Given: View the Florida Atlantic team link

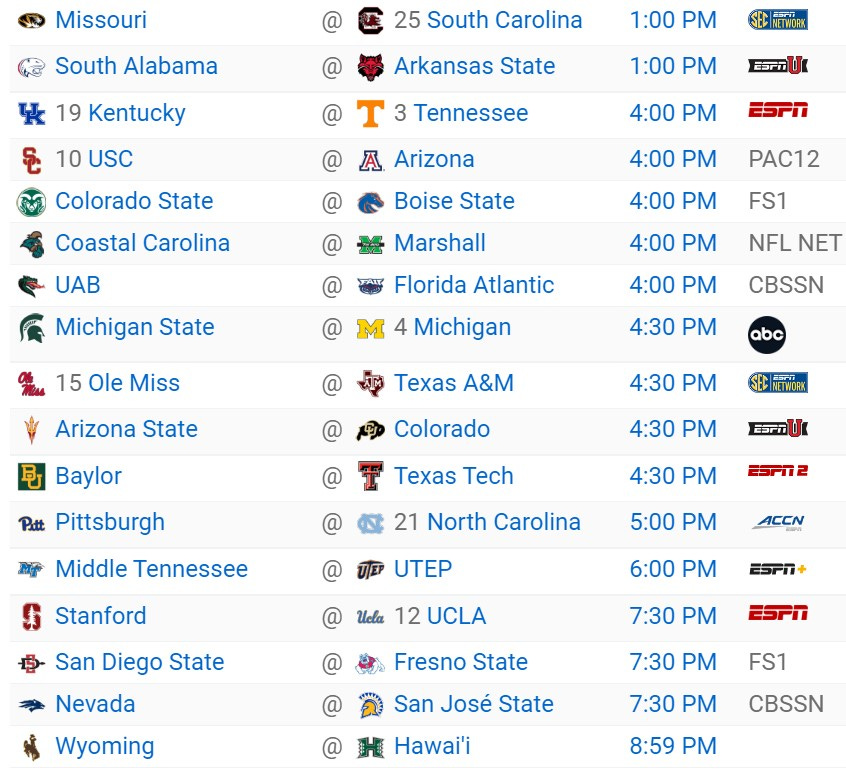Looking at the screenshot, I should click(474, 285).
